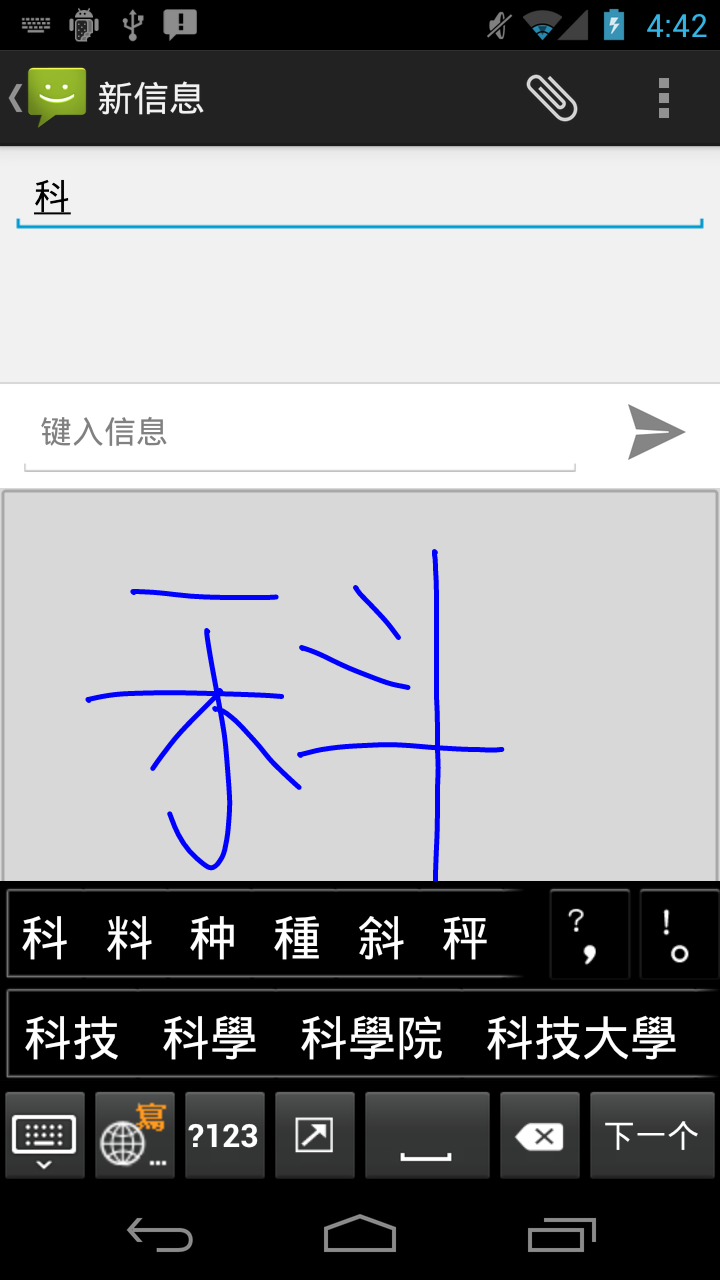Send the message with the arrow icon
The width and height of the screenshot is (720, 1280).
coord(656,432)
